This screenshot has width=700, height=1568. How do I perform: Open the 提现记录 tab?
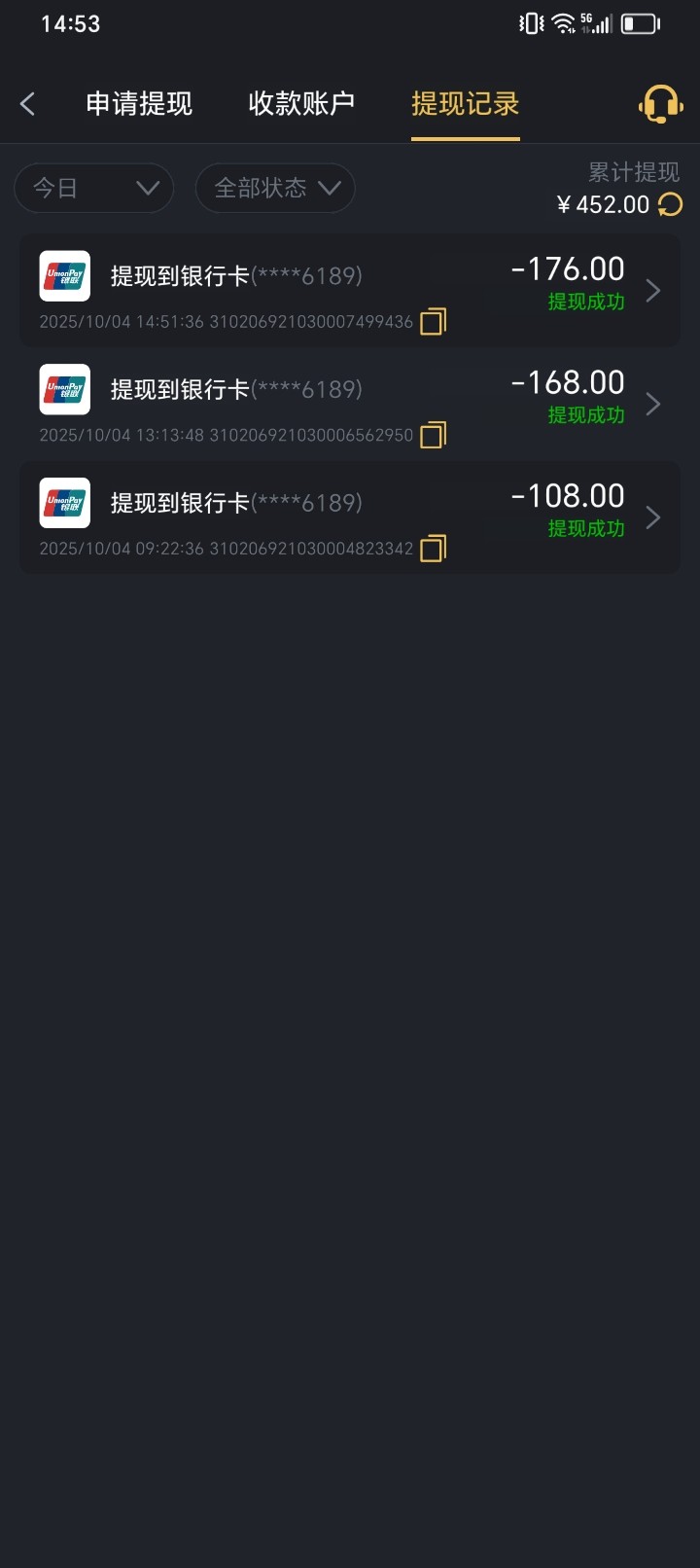(465, 102)
